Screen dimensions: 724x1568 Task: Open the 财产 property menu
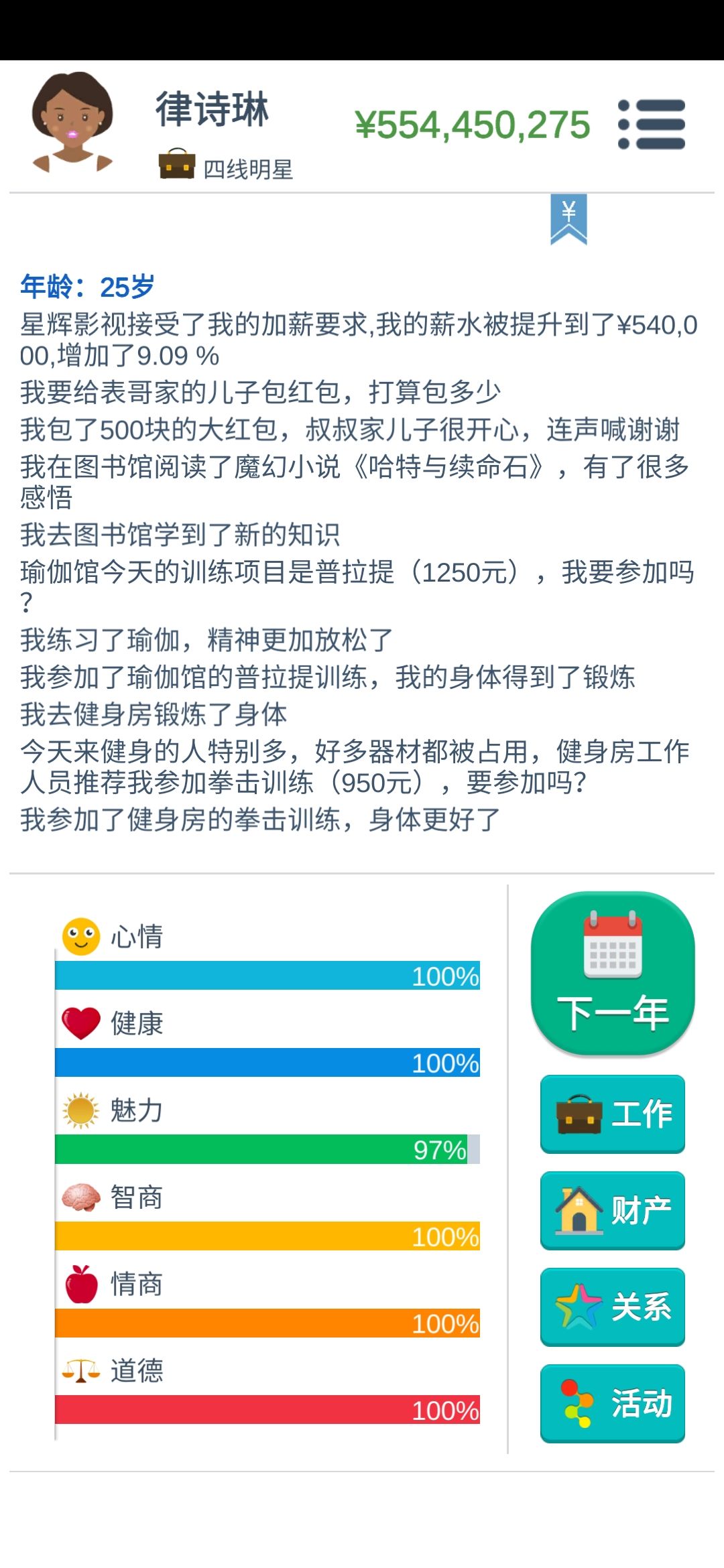click(613, 1210)
